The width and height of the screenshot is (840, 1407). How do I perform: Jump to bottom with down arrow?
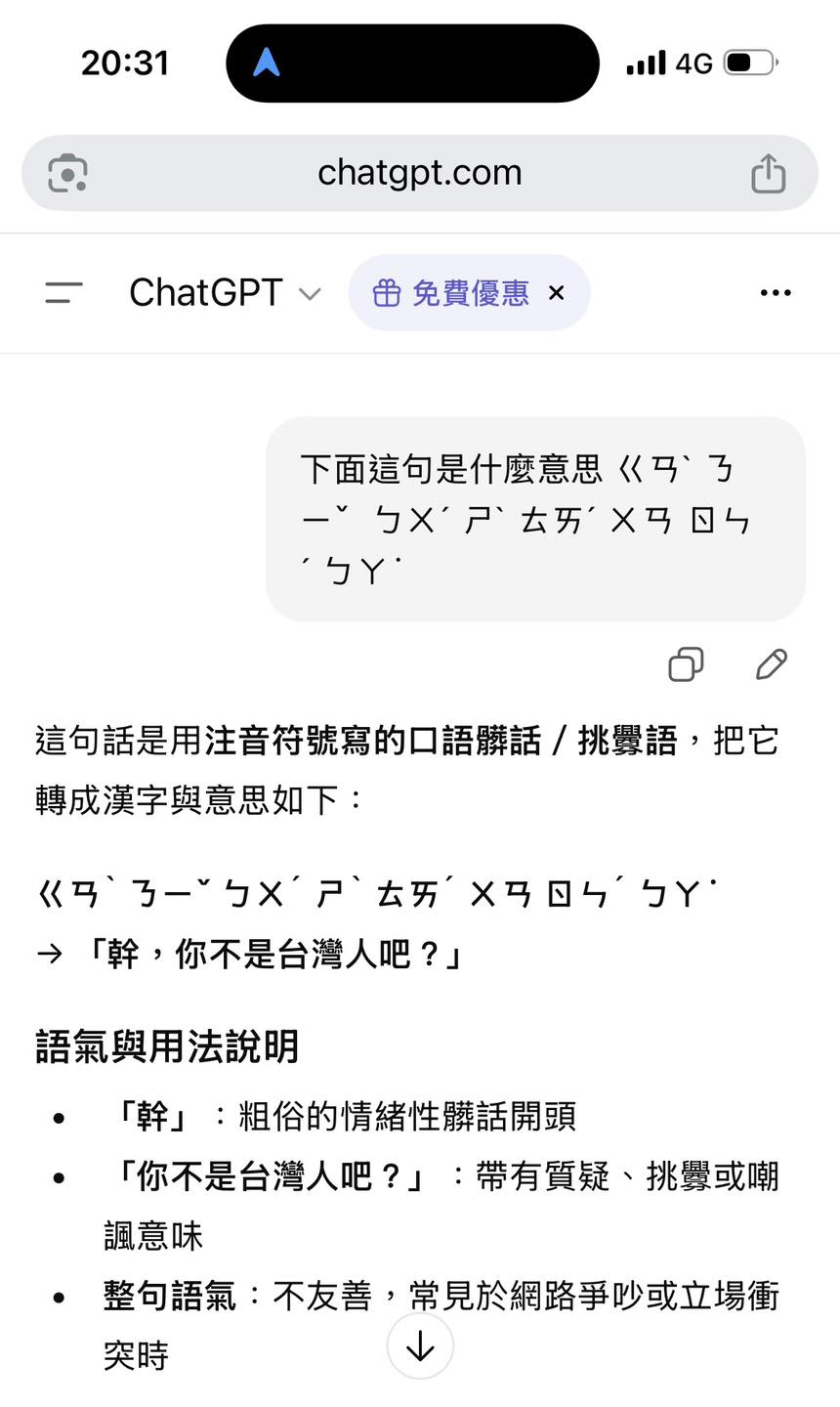[420, 1346]
